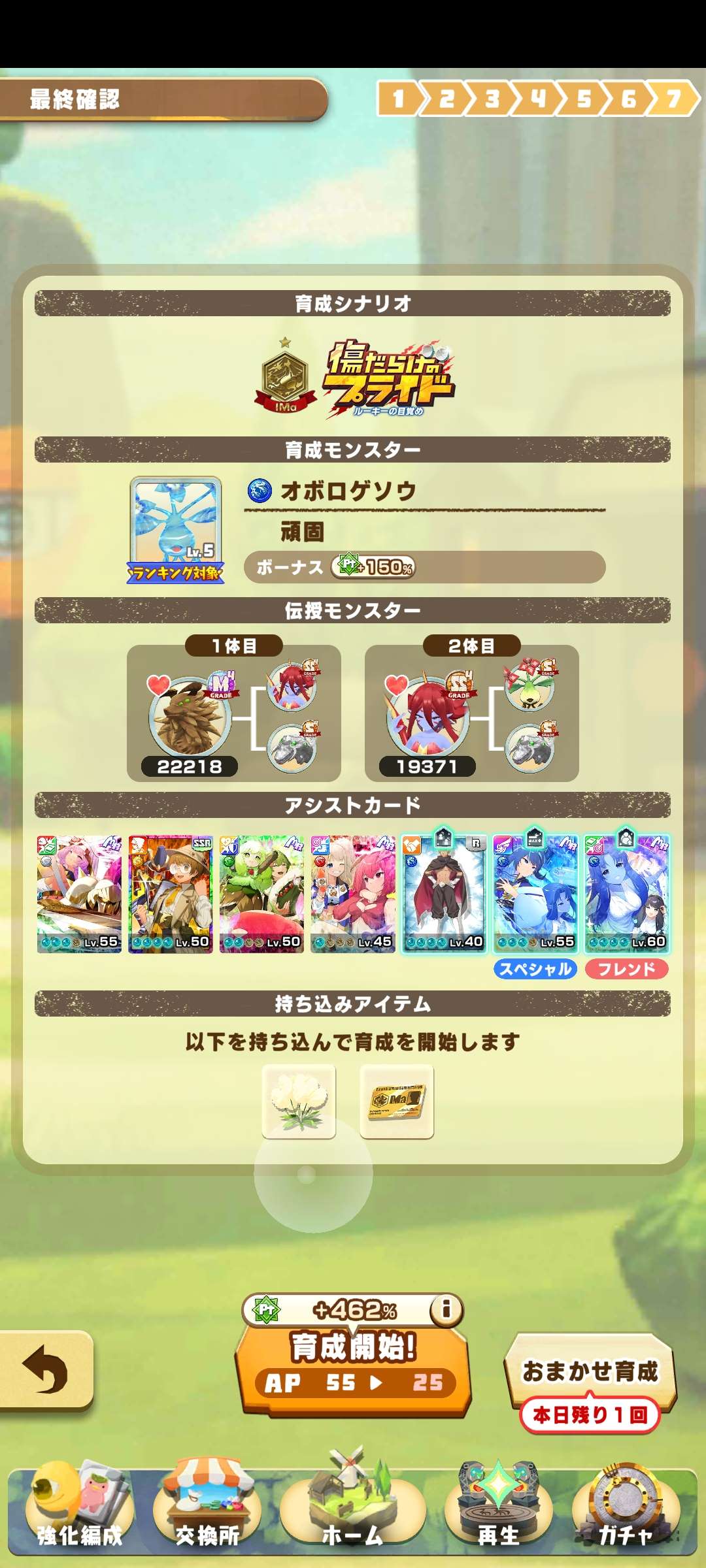Check the white flower carry-in item
Viewport: 706px width, 1568px height.
click(x=299, y=1102)
